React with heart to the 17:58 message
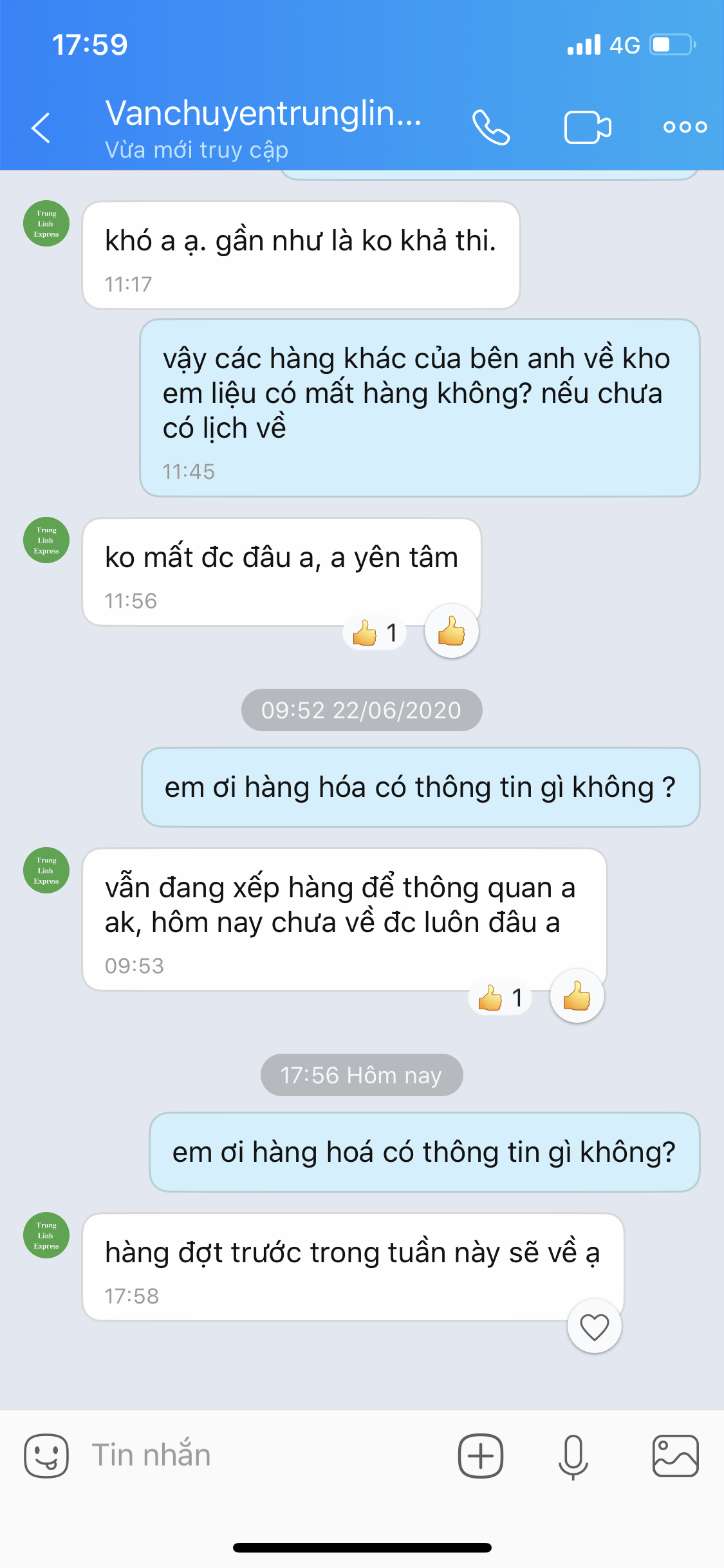Screen dimensions: 724x1568 595,1327
